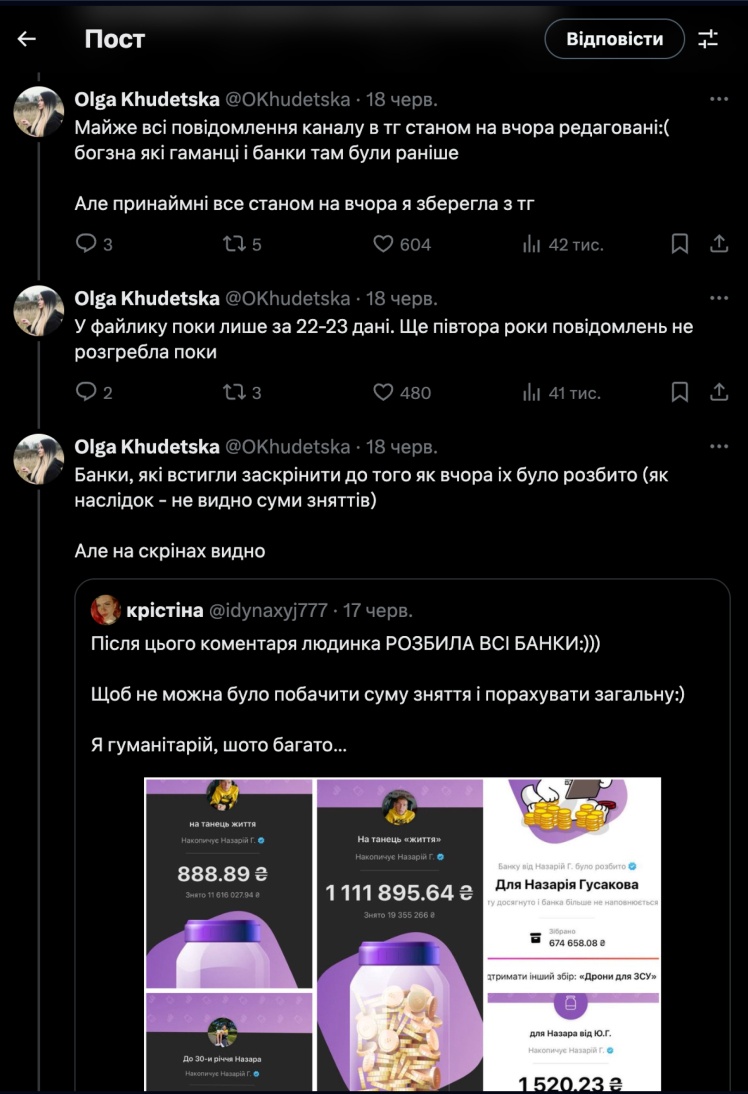Screen dimensions: 748x1094
Task: Open overflow menu on the post about edited channel messages
Action: [x=718, y=99]
